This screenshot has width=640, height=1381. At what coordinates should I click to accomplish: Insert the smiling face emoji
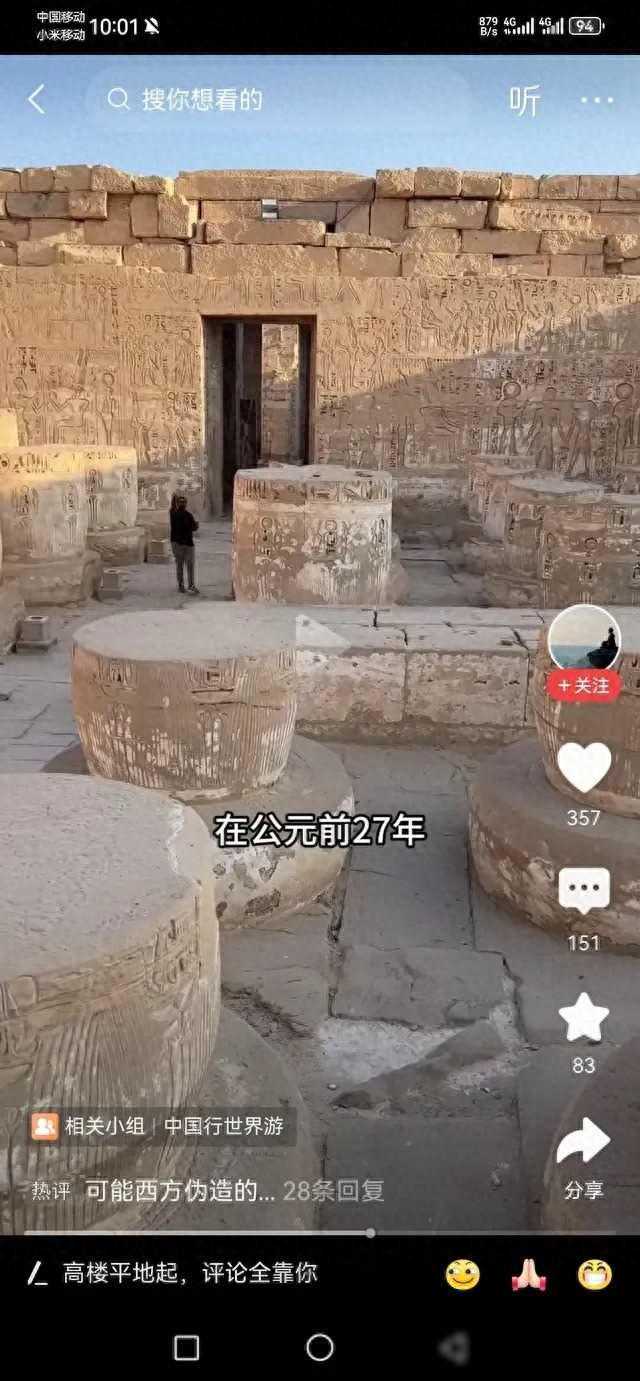tap(462, 1274)
